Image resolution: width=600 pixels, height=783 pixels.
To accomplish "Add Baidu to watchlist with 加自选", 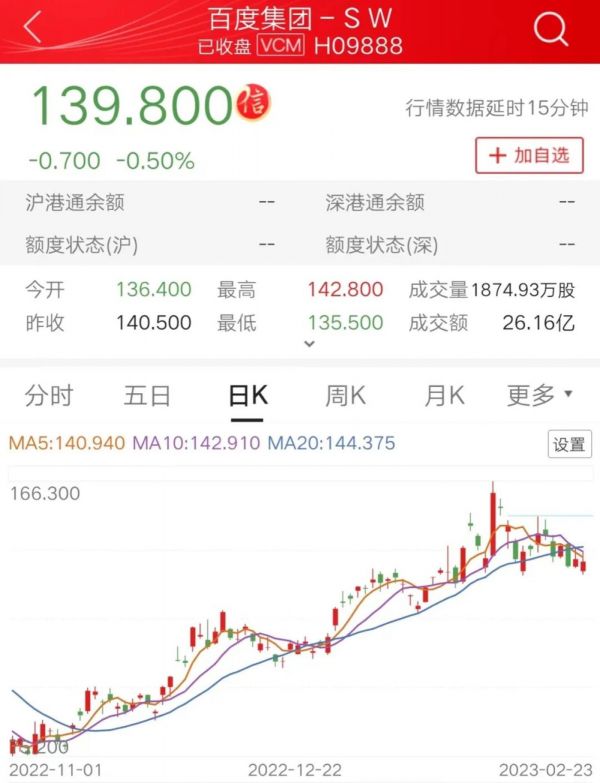I will tap(528, 155).
